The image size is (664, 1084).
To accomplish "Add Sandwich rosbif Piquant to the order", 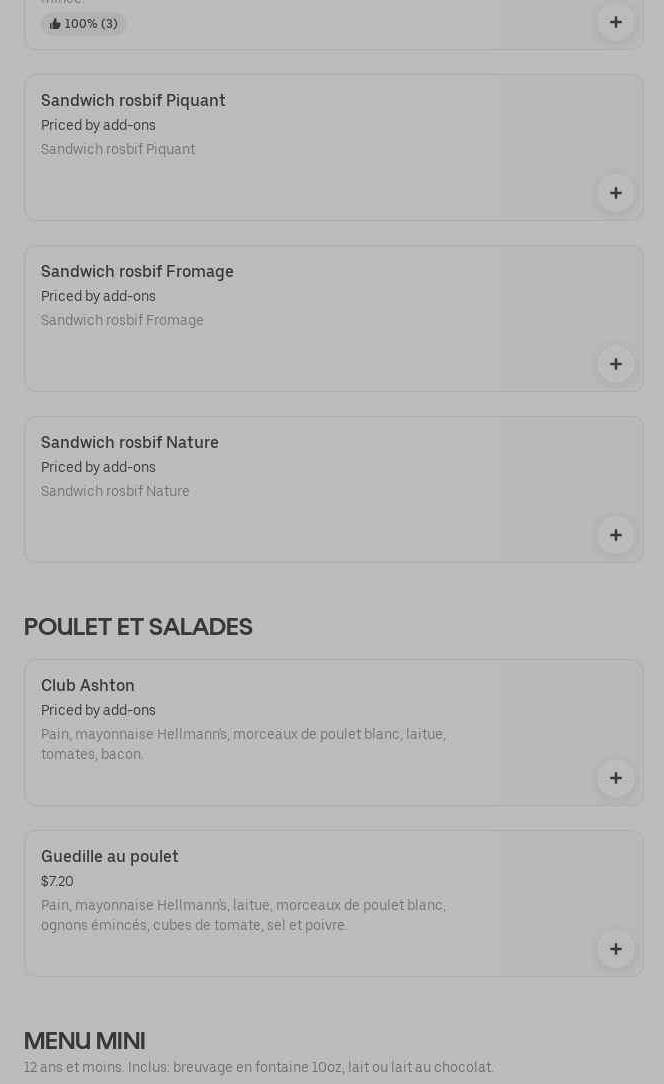I will tap(615, 193).
